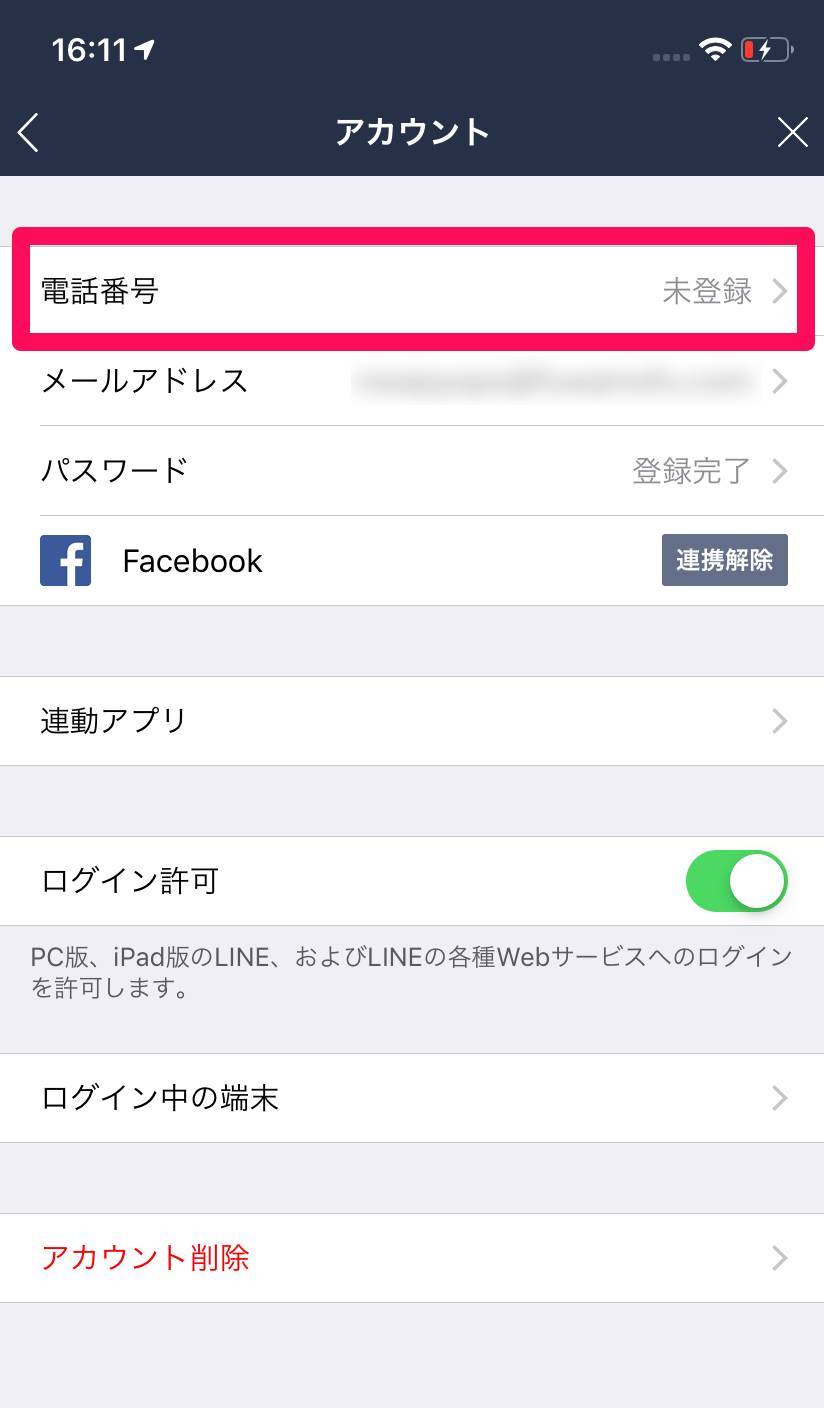Screen dimensions: 824x1408
Task: Open the 電話番号 row
Action: pyautogui.click(x=412, y=290)
